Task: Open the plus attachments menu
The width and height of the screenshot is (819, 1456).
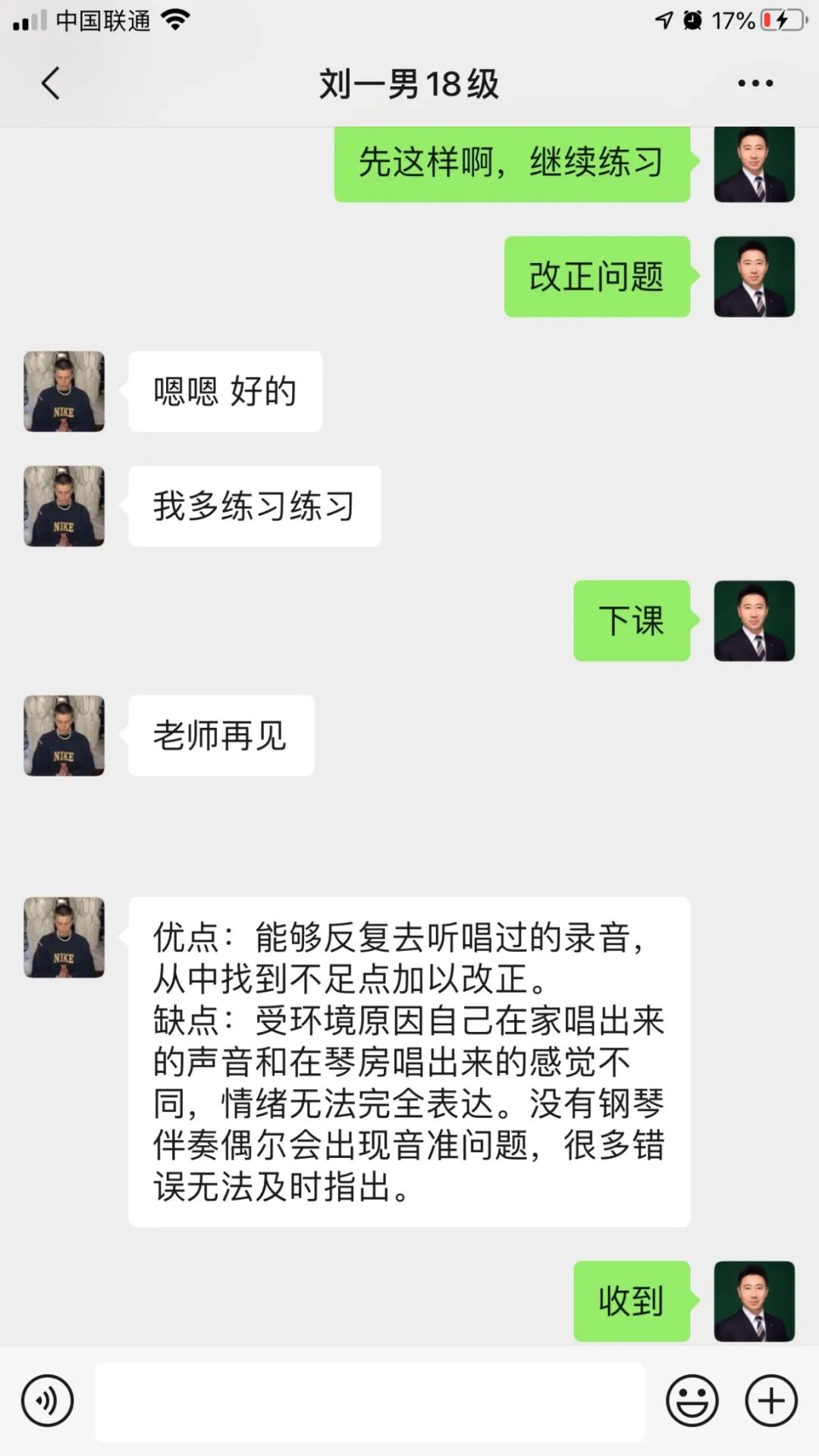Action: (x=771, y=1401)
